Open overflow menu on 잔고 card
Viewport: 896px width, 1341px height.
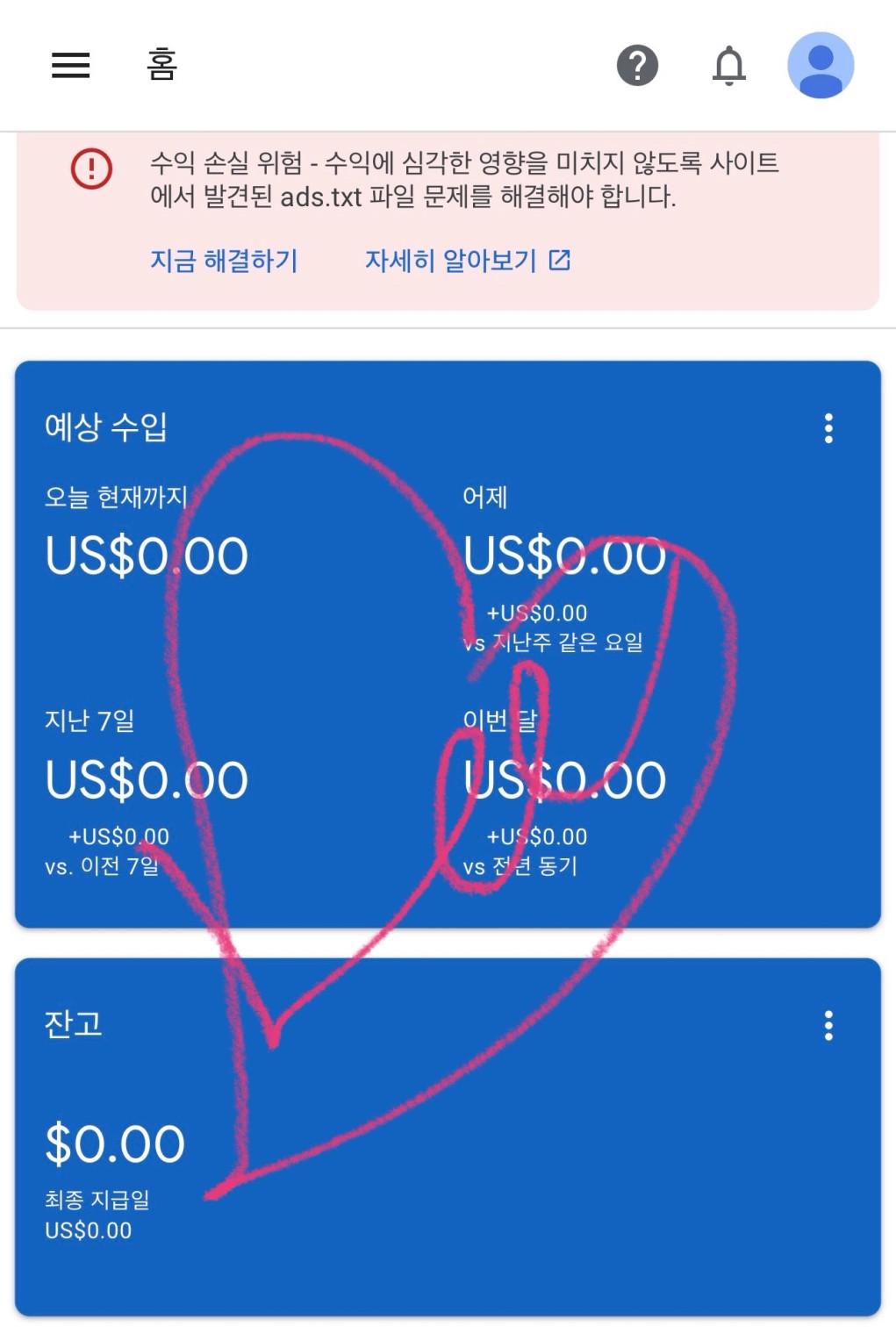pos(828,1025)
